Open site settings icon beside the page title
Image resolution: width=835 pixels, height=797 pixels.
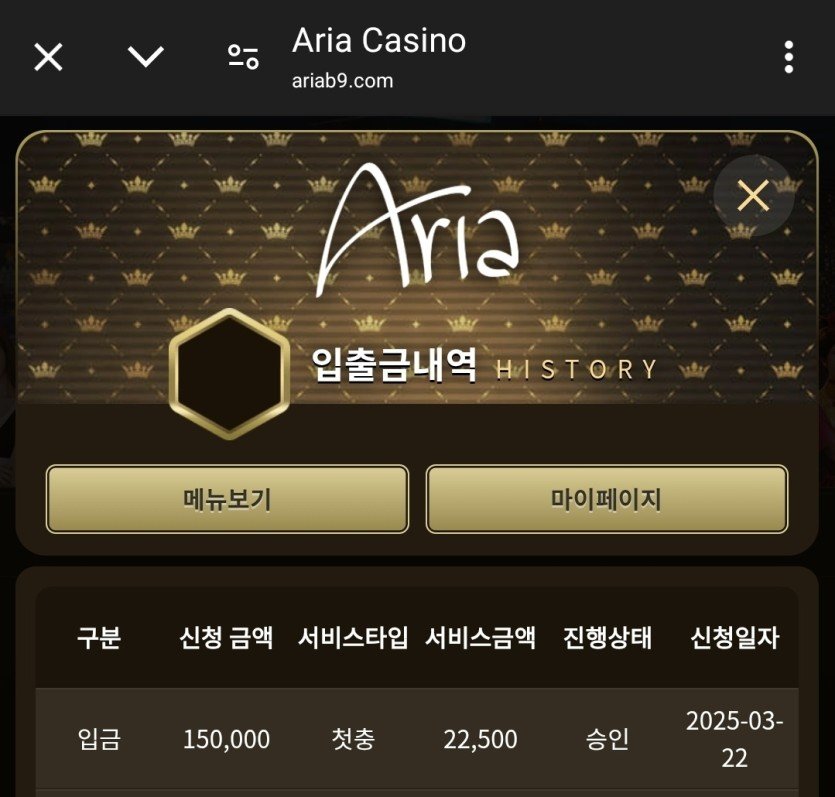tap(243, 57)
